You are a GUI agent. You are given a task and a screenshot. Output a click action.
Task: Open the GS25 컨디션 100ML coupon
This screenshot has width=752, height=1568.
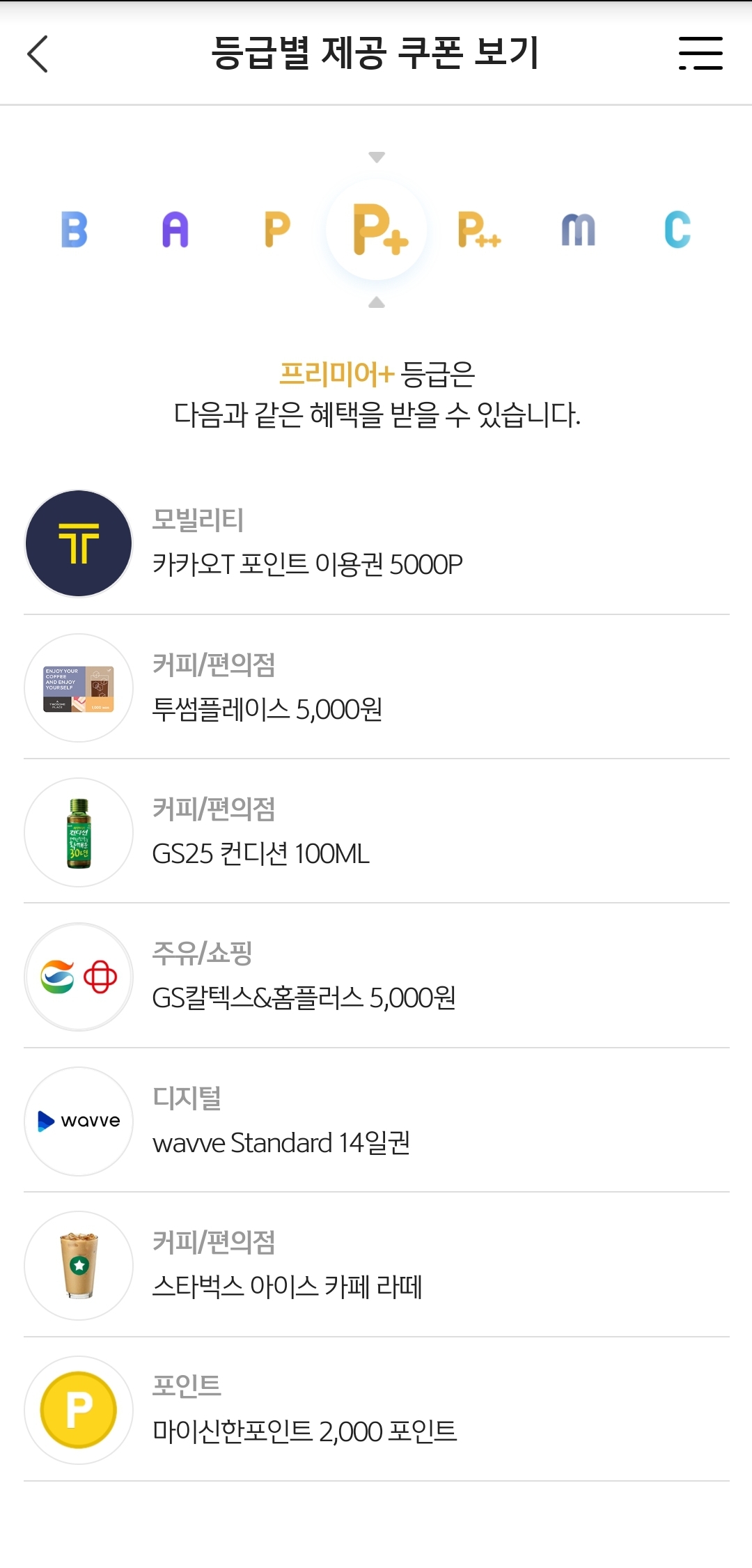tap(377, 832)
